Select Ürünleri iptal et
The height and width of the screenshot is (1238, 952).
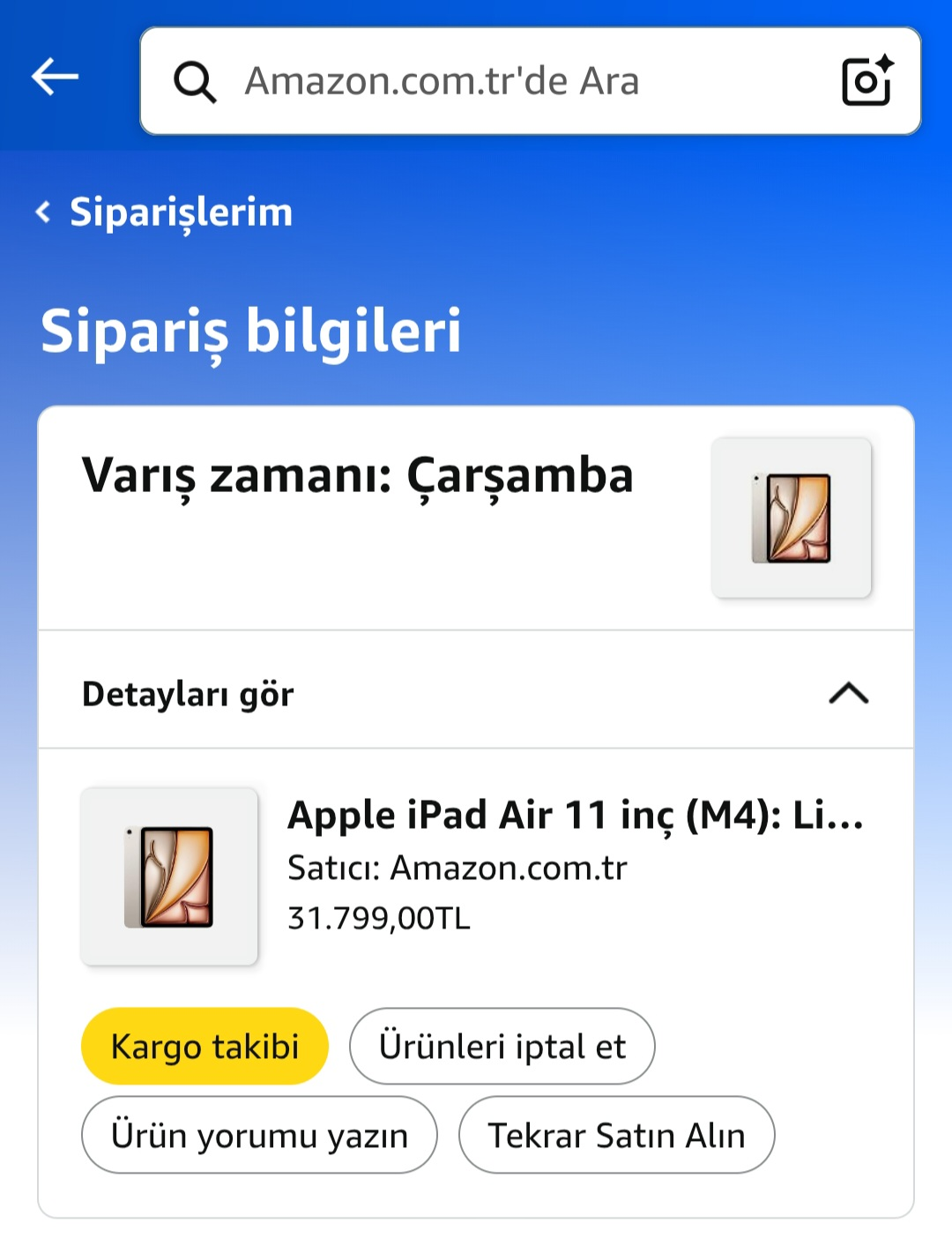(x=502, y=1047)
